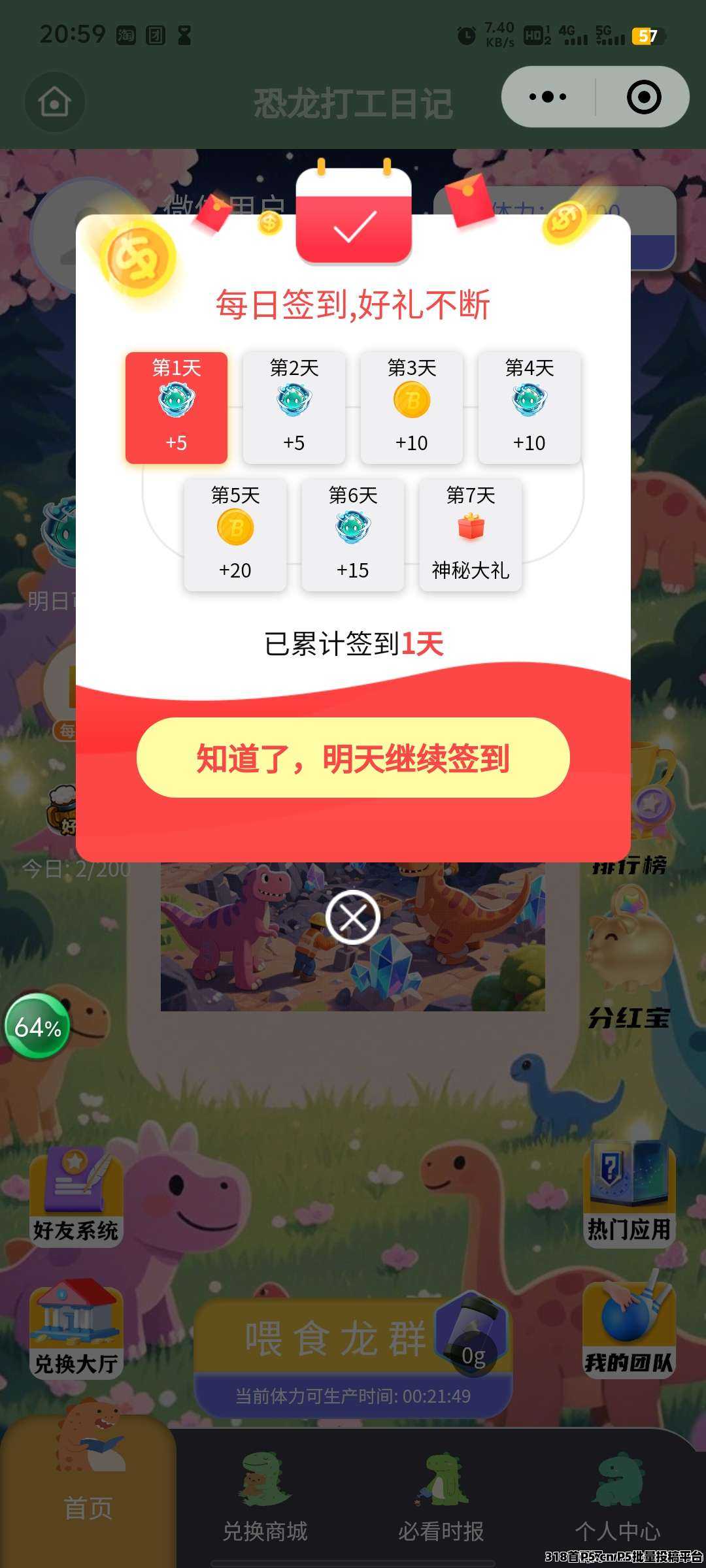Open 兑换大厅
This screenshot has height=1568, width=706.
76,1330
